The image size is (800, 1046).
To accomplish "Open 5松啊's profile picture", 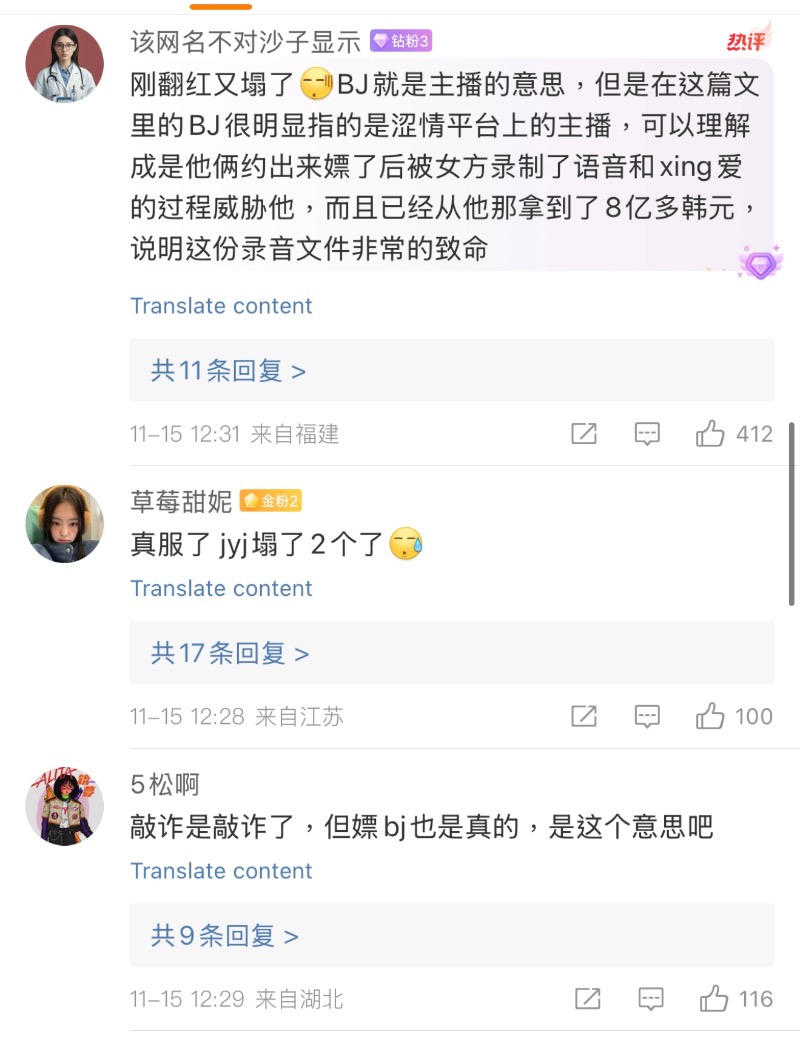I will [64, 807].
